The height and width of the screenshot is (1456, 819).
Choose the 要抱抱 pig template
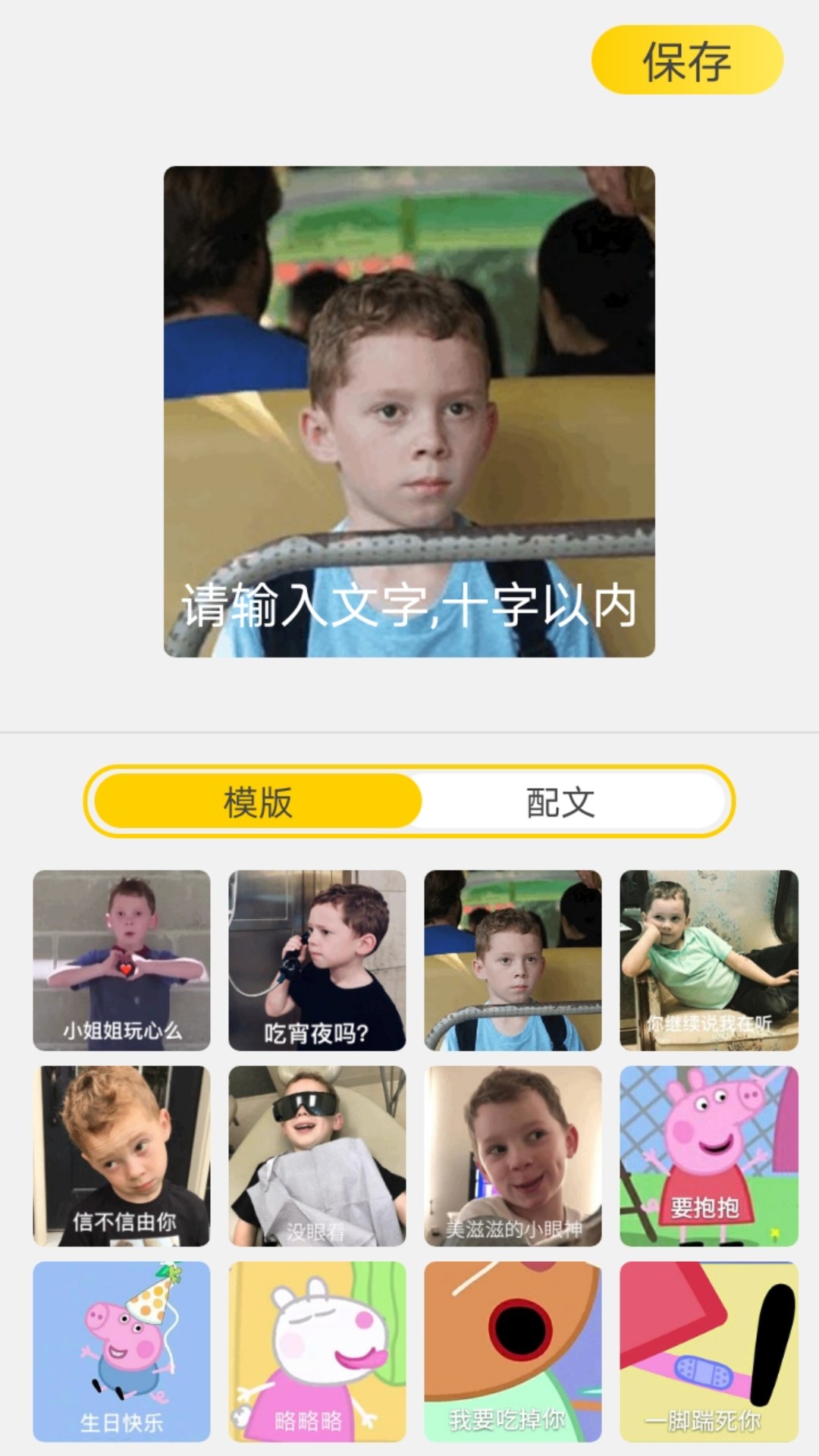pyautogui.click(x=708, y=1156)
